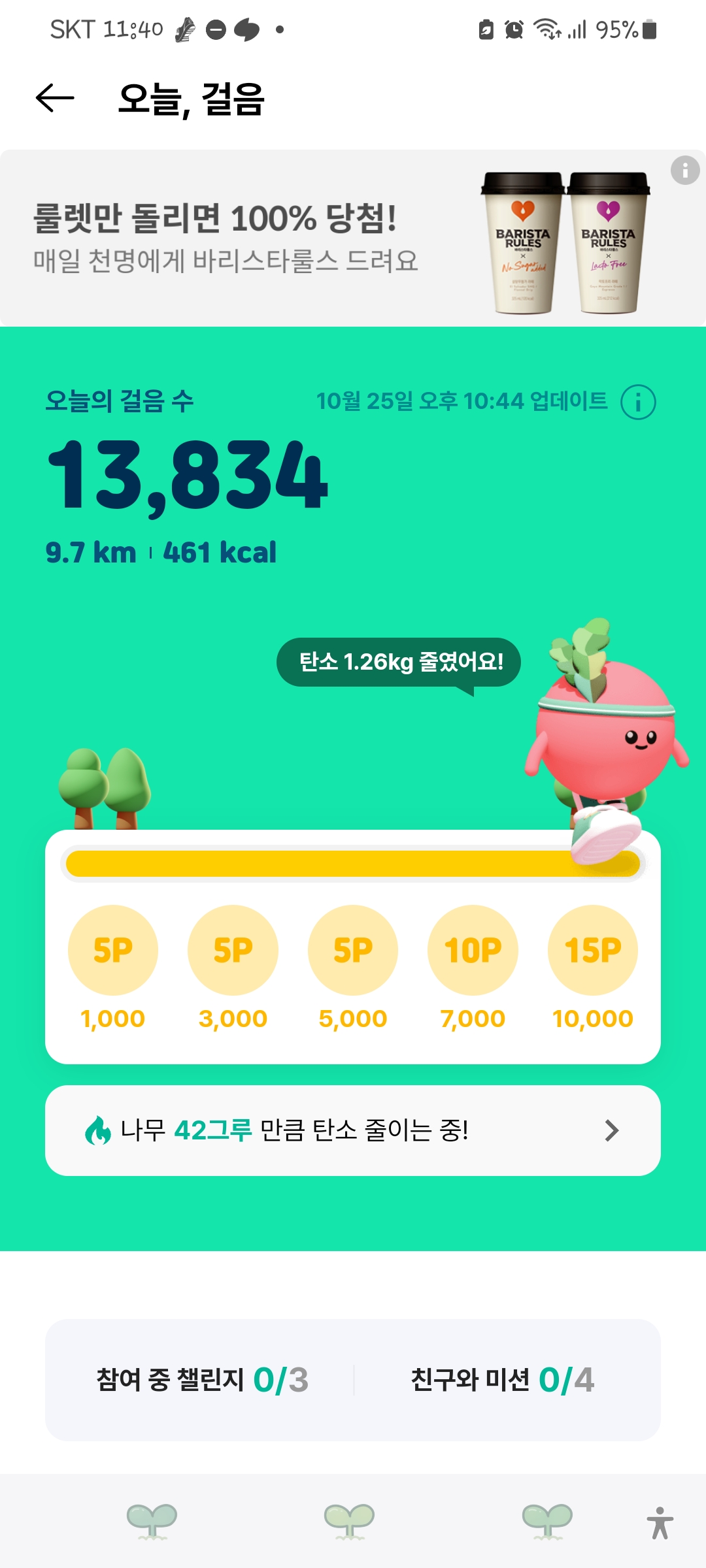706x1568 pixels.
Task: Tap the gray info icon on the banner
Action: (684, 171)
